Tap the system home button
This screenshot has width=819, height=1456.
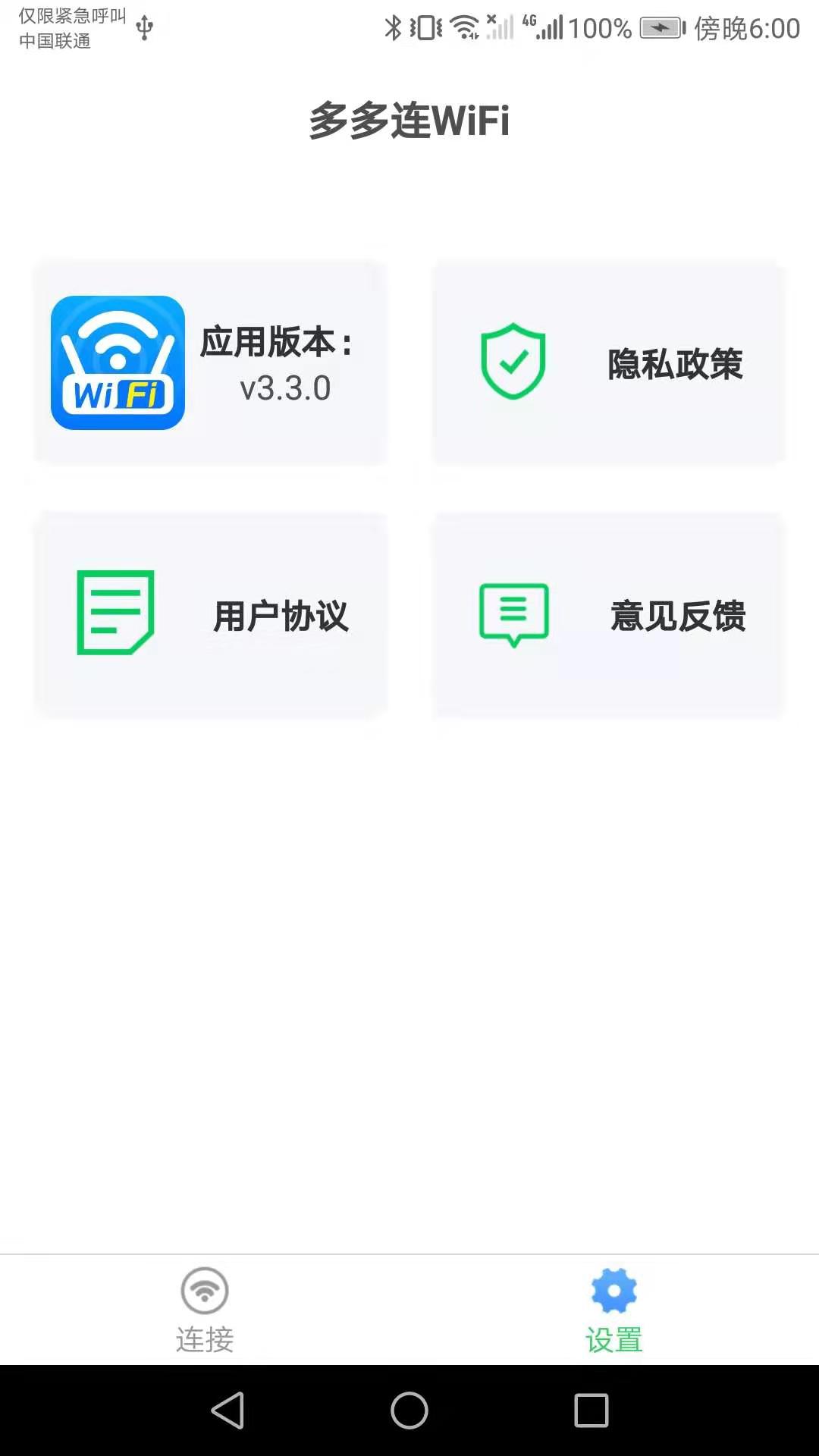pyautogui.click(x=409, y=1410)
